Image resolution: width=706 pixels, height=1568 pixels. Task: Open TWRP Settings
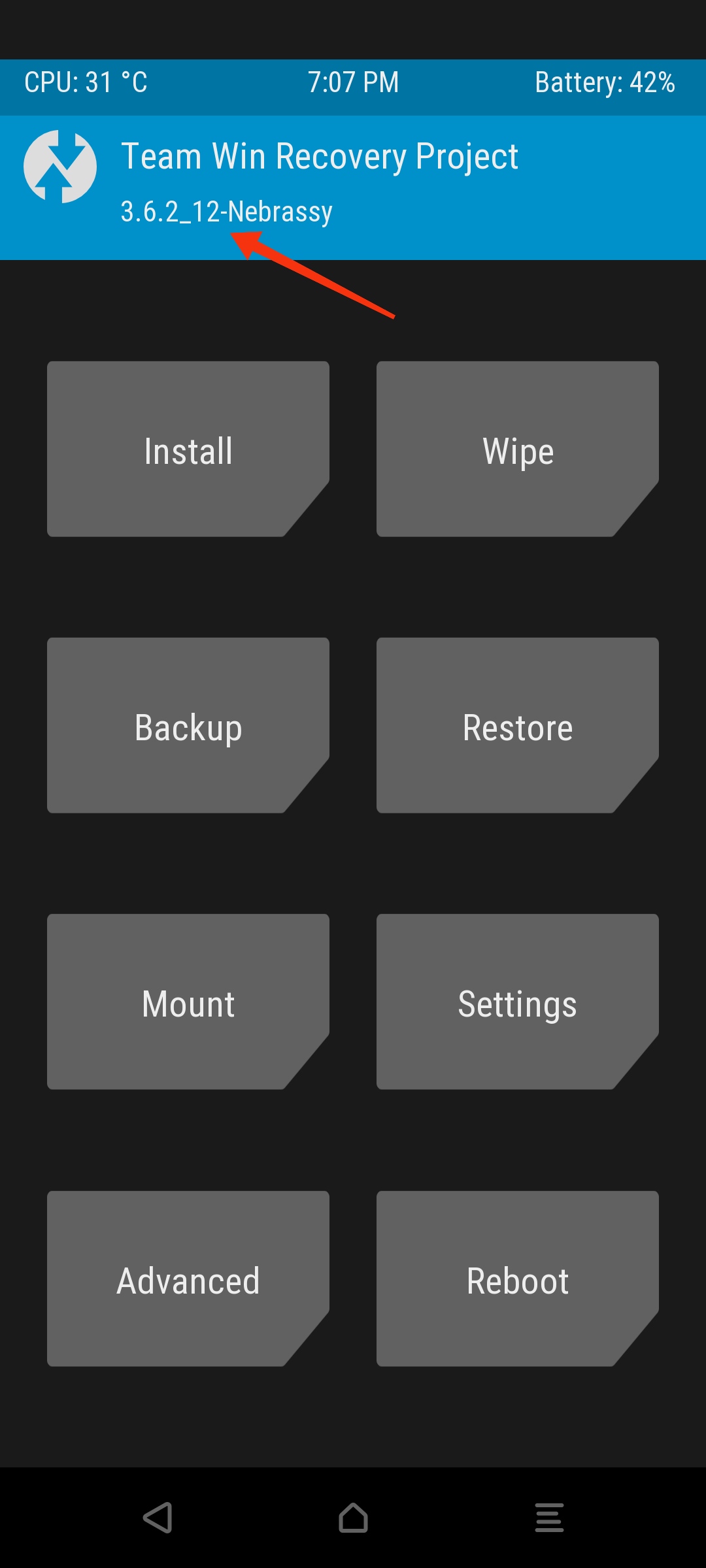click(x=518, y=1002)
